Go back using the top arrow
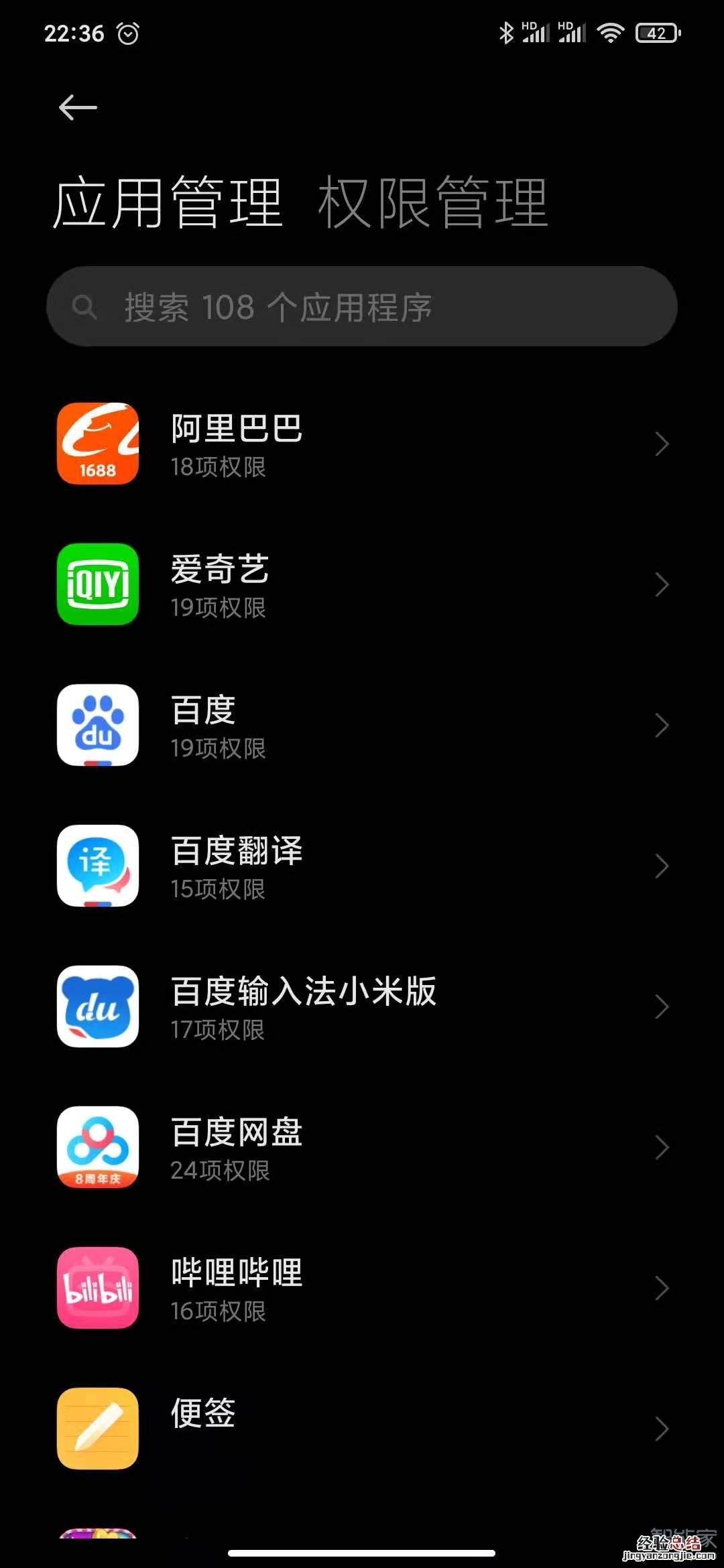 tap(78, 108)
